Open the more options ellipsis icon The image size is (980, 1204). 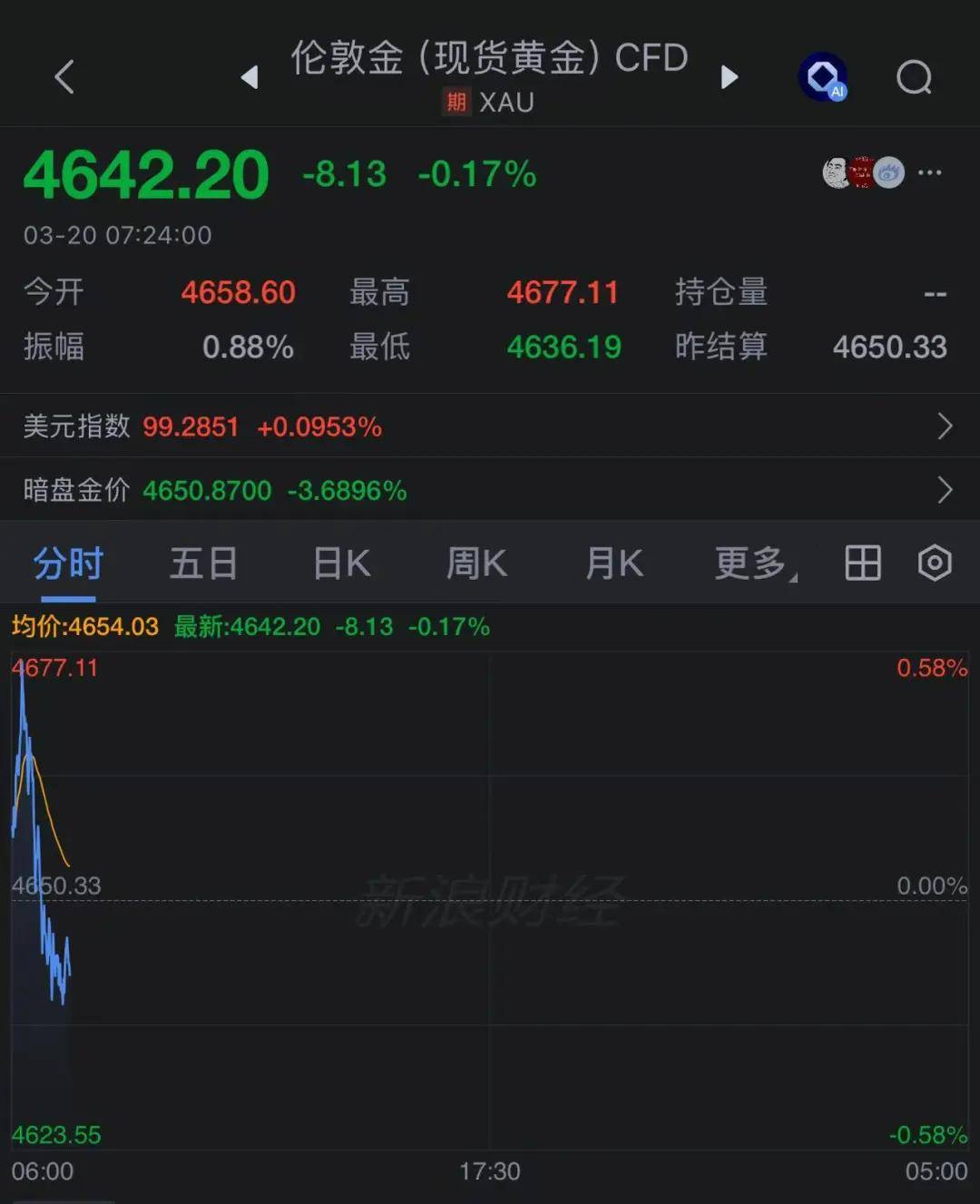(931, 172)
